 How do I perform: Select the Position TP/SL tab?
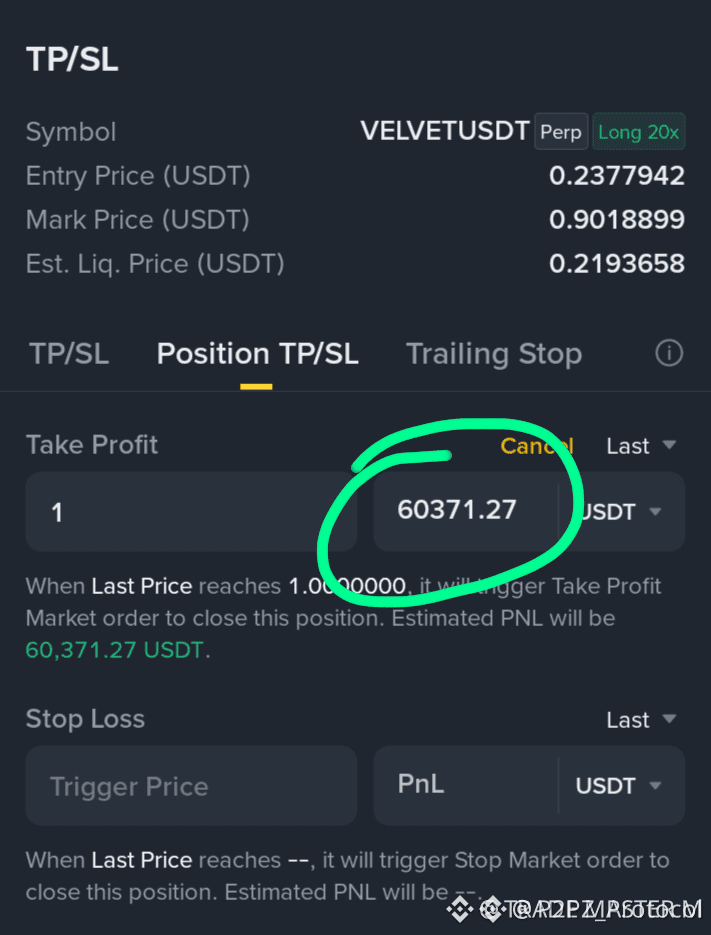point(257,354)
